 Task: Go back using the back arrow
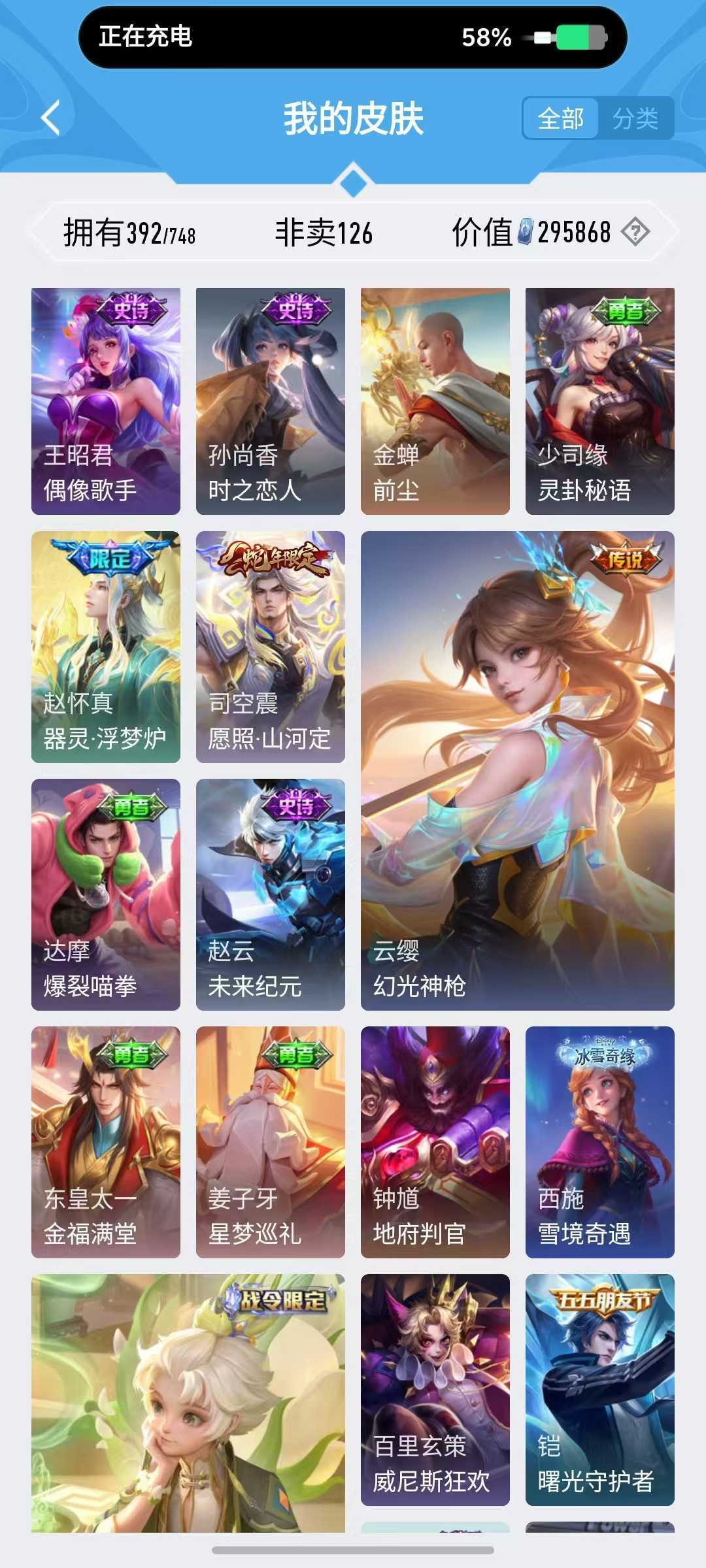(x=50, y=118)
